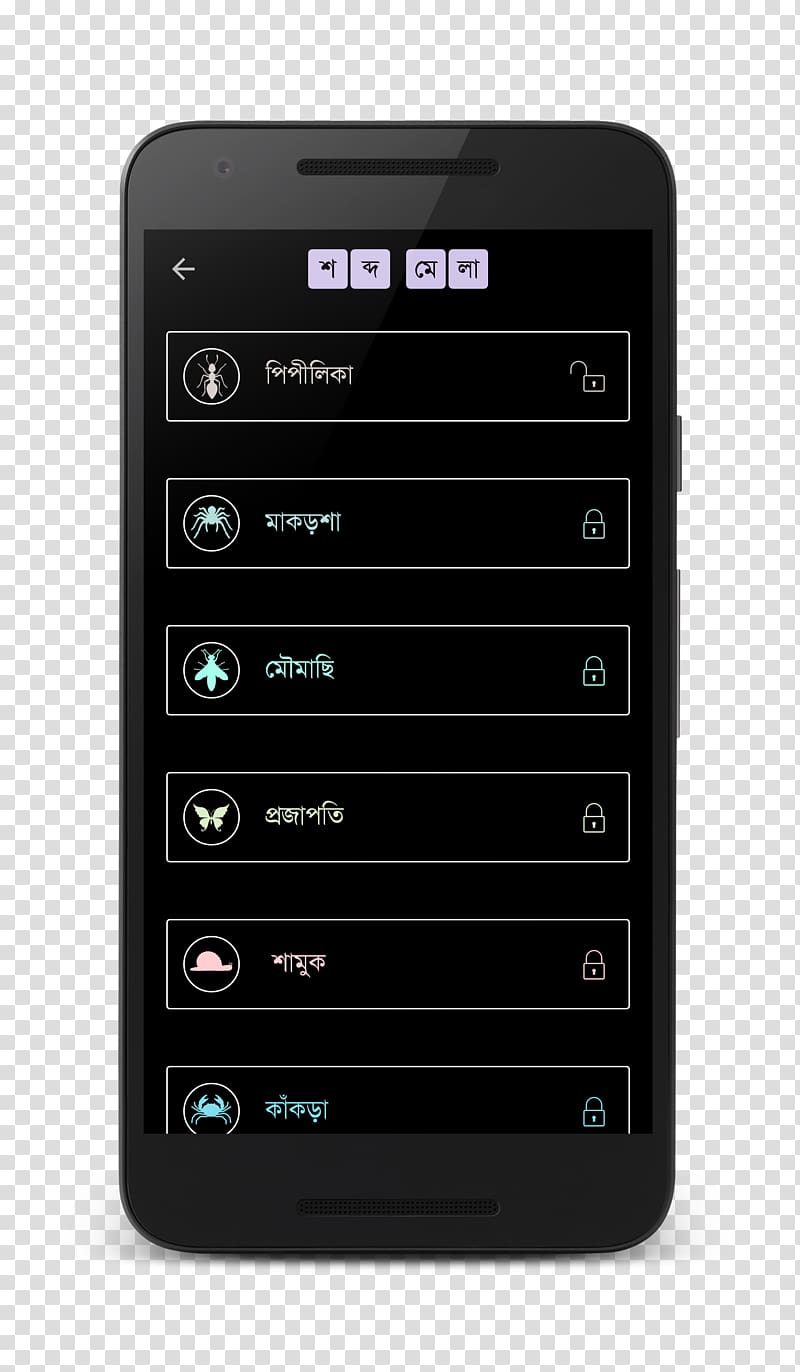Open the কাঁকড়া crab level
800x1372 pixels.
click(398, 1100)
